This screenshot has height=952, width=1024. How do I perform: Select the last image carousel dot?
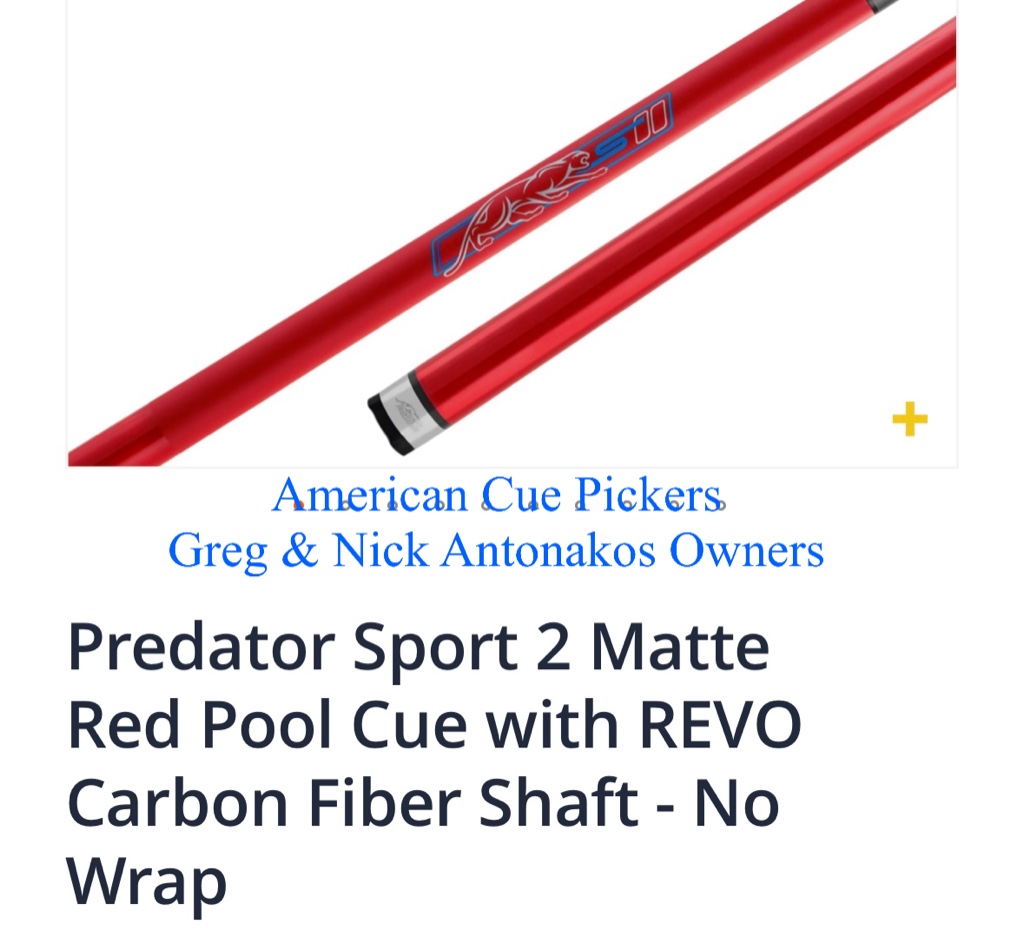click(721, 506)
